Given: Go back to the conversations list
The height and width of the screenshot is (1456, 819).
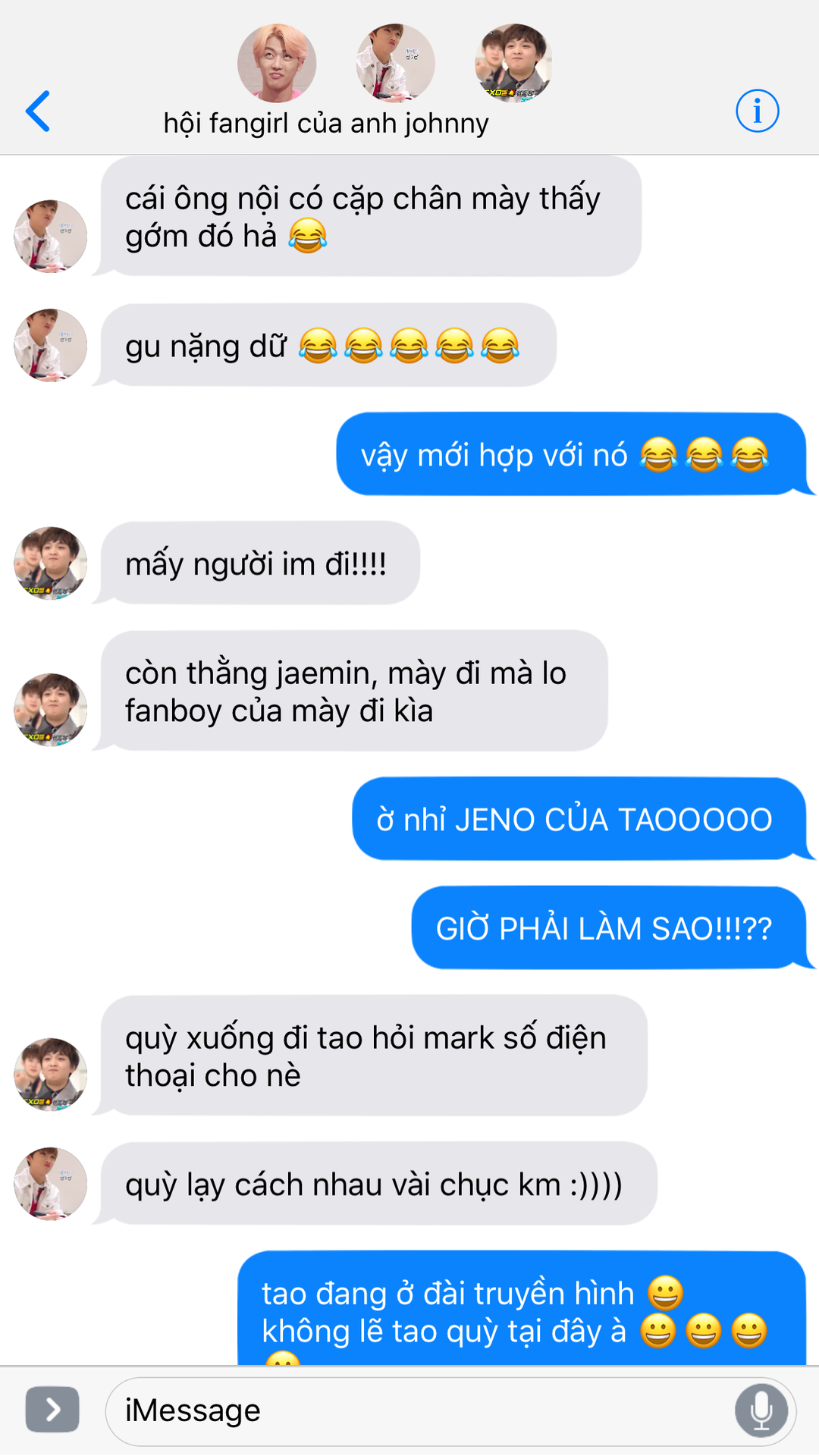Looking at the screenshot, I should (38, 111).
